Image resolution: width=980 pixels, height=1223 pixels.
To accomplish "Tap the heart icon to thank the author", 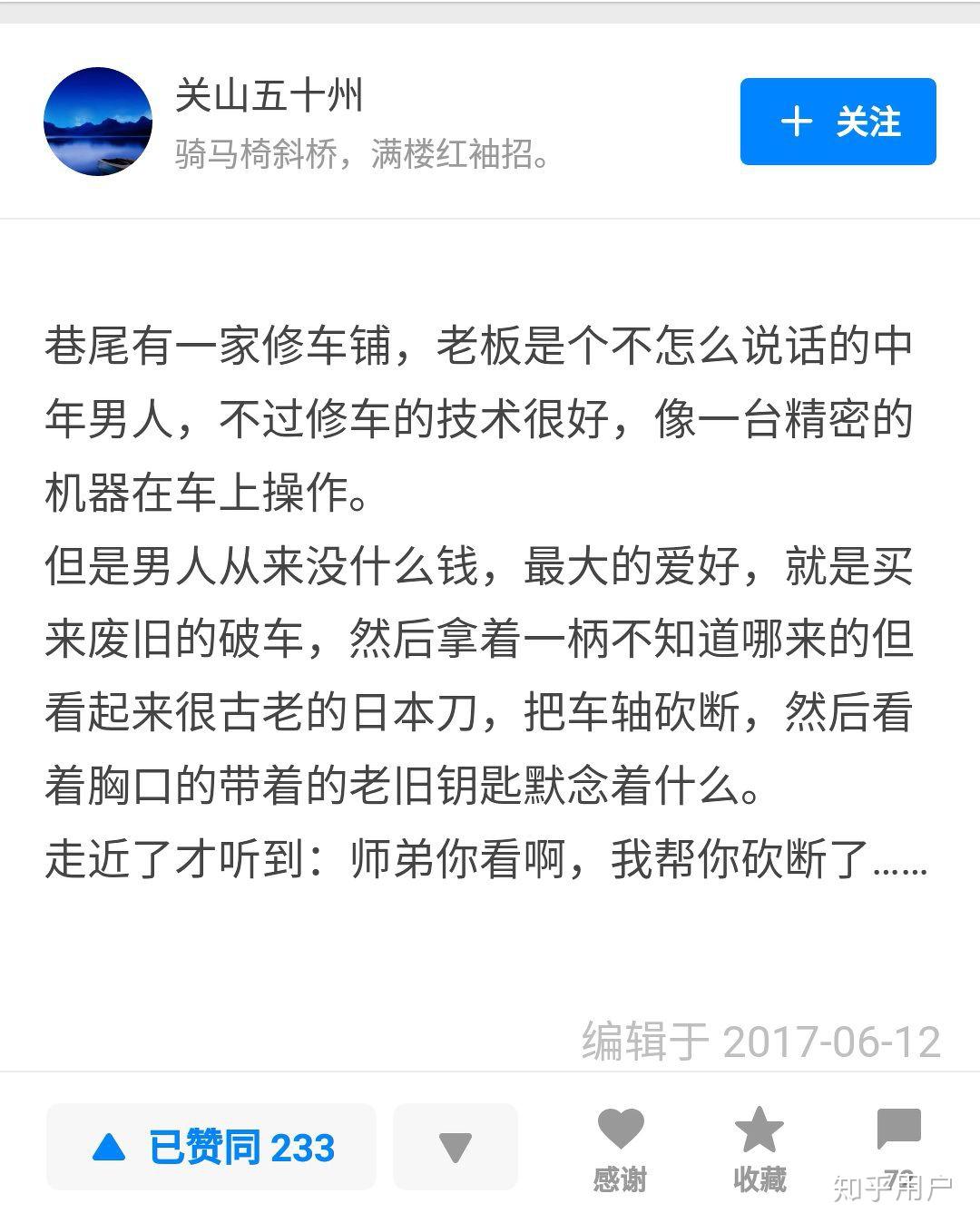I will coord(620,1130).
